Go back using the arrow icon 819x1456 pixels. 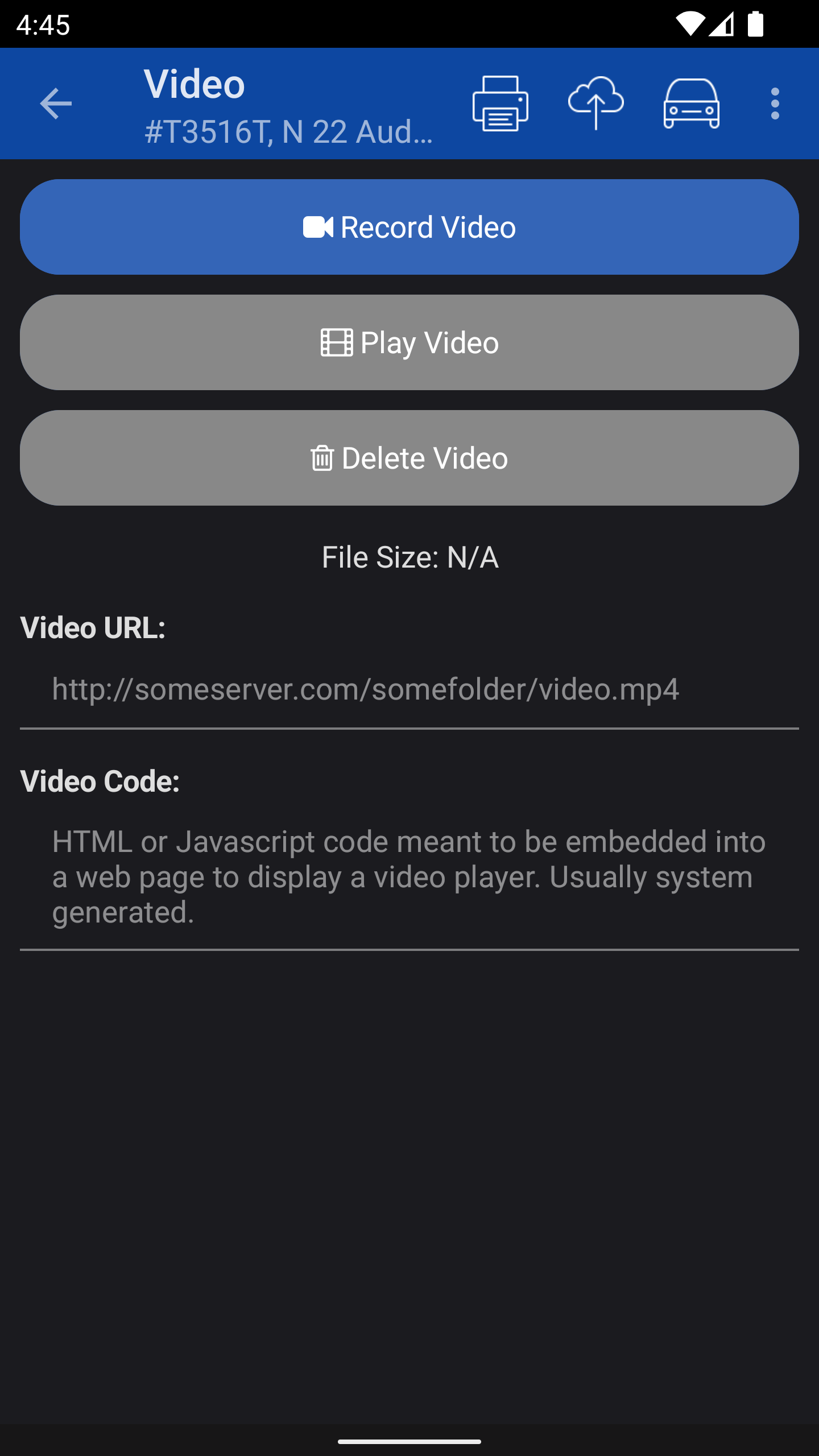point(56,104)
